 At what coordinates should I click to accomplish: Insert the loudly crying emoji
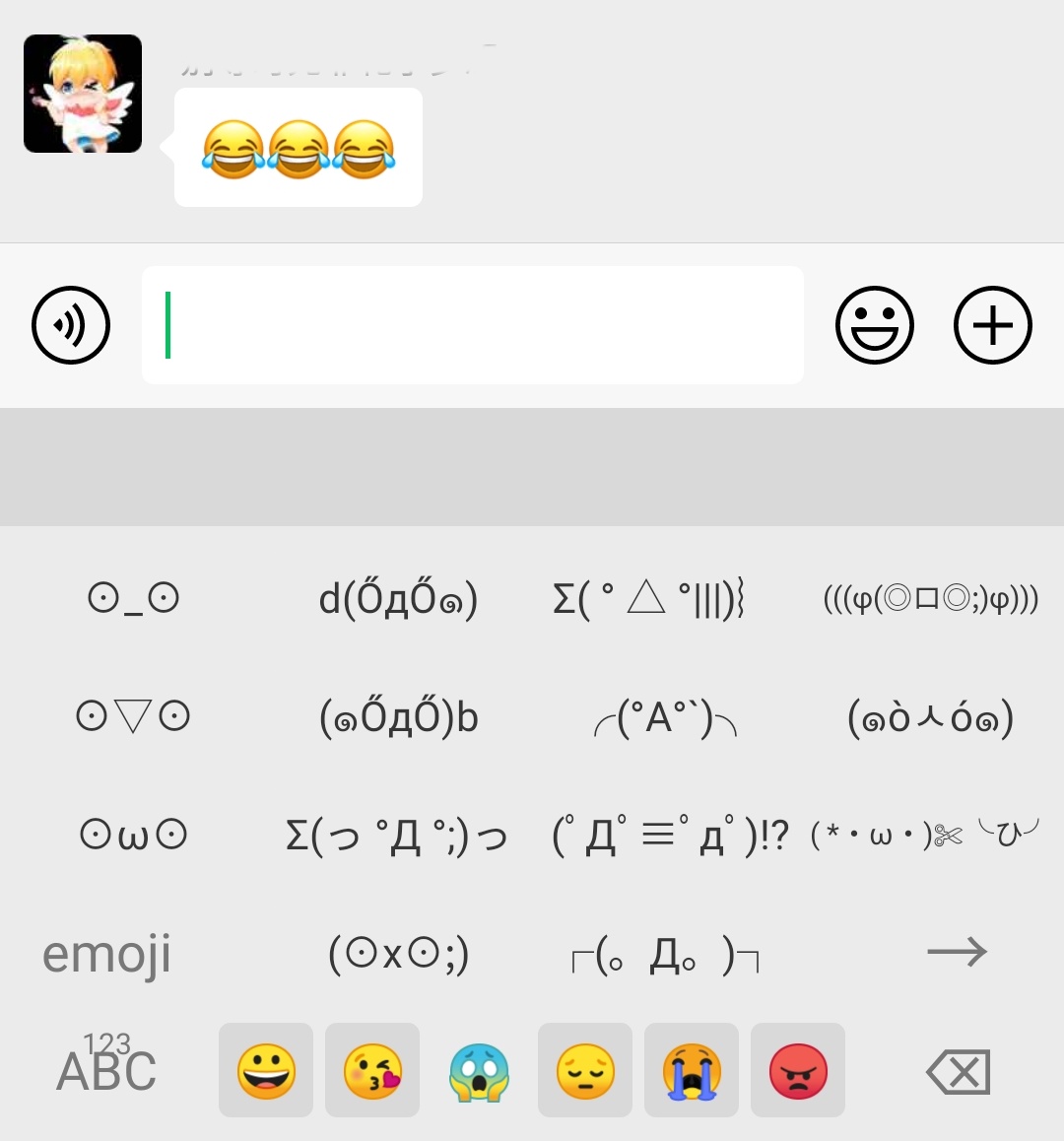tap(692, 1071)
